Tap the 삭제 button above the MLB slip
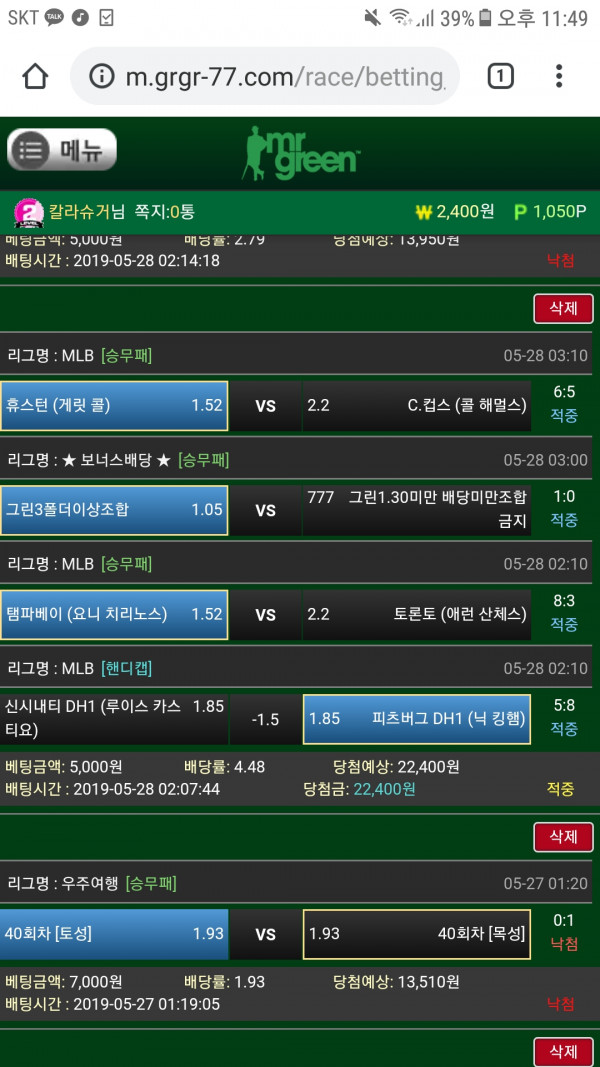The width and height of the screenshot is (600, 1067). (563, 308)
